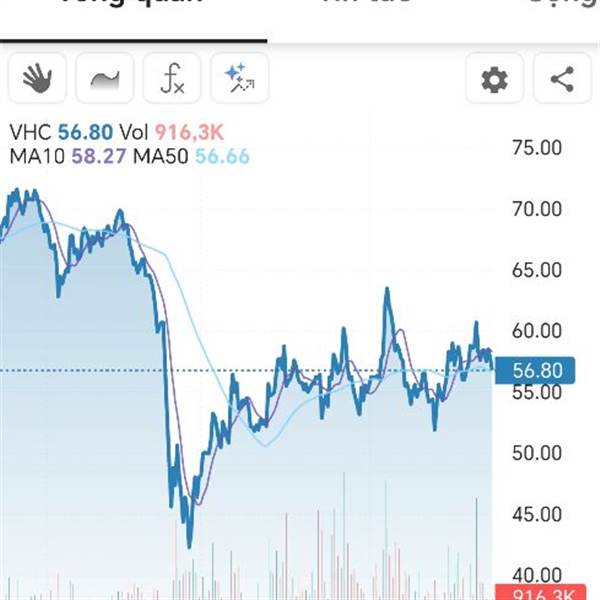This screenshot has height=600, width=600.
Task: Share the VHC chart
Action: [562, 79]
